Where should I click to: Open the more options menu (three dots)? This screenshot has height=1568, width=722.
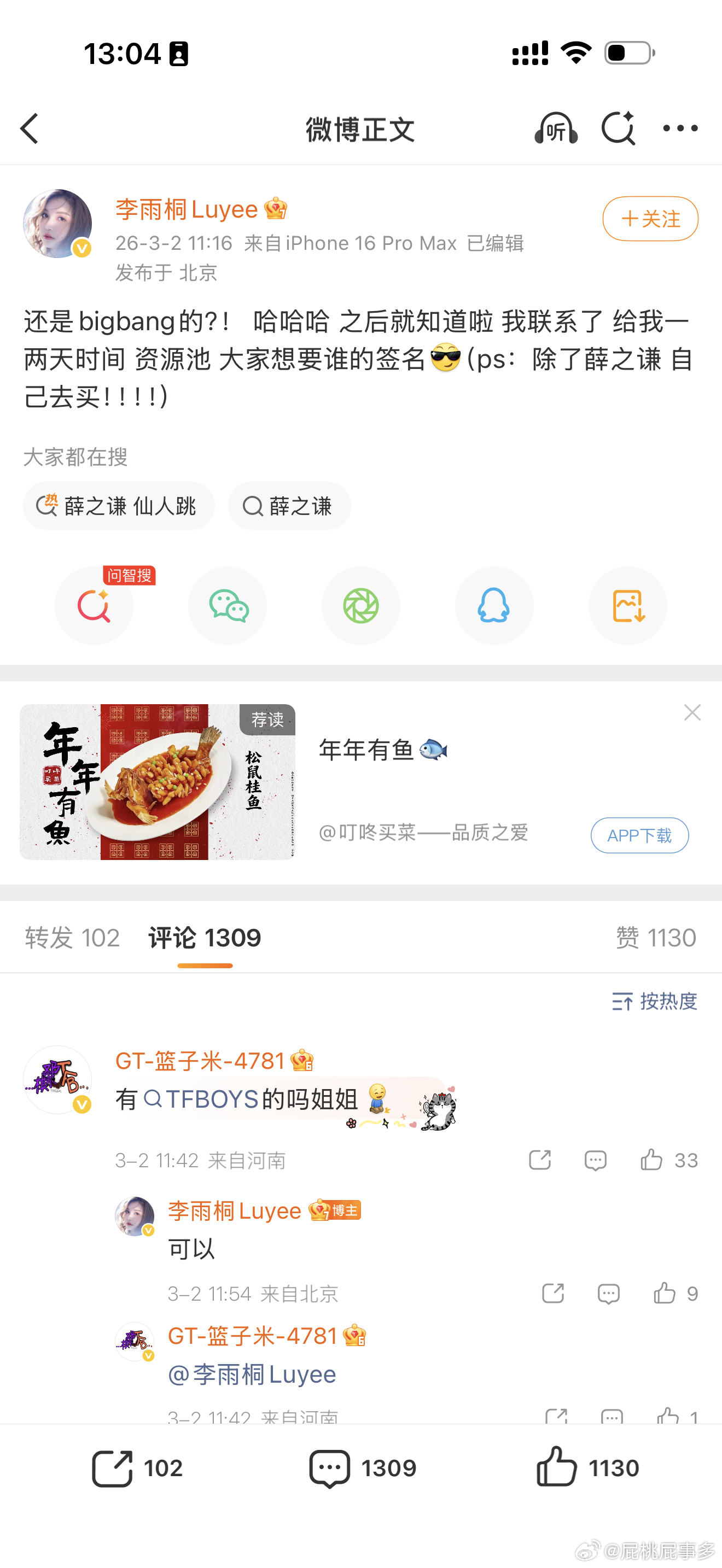pos(680,128)
